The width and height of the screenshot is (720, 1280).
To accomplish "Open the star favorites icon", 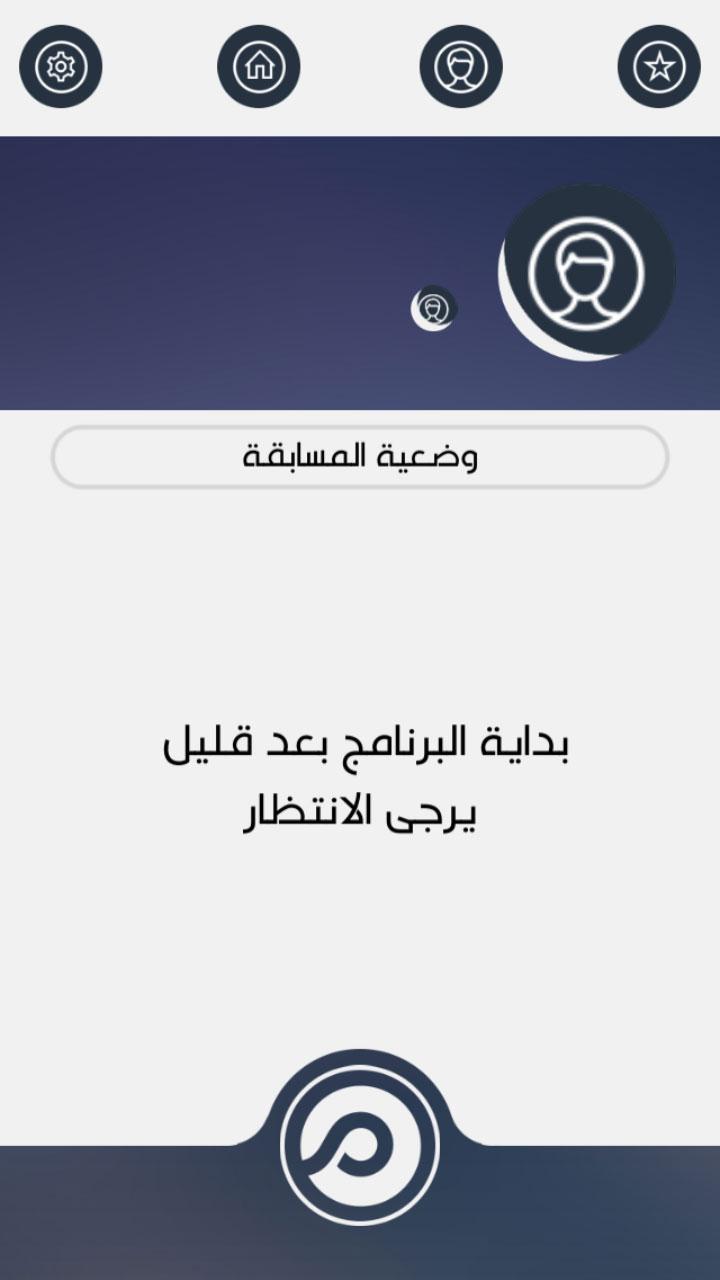I will point(659,67).
